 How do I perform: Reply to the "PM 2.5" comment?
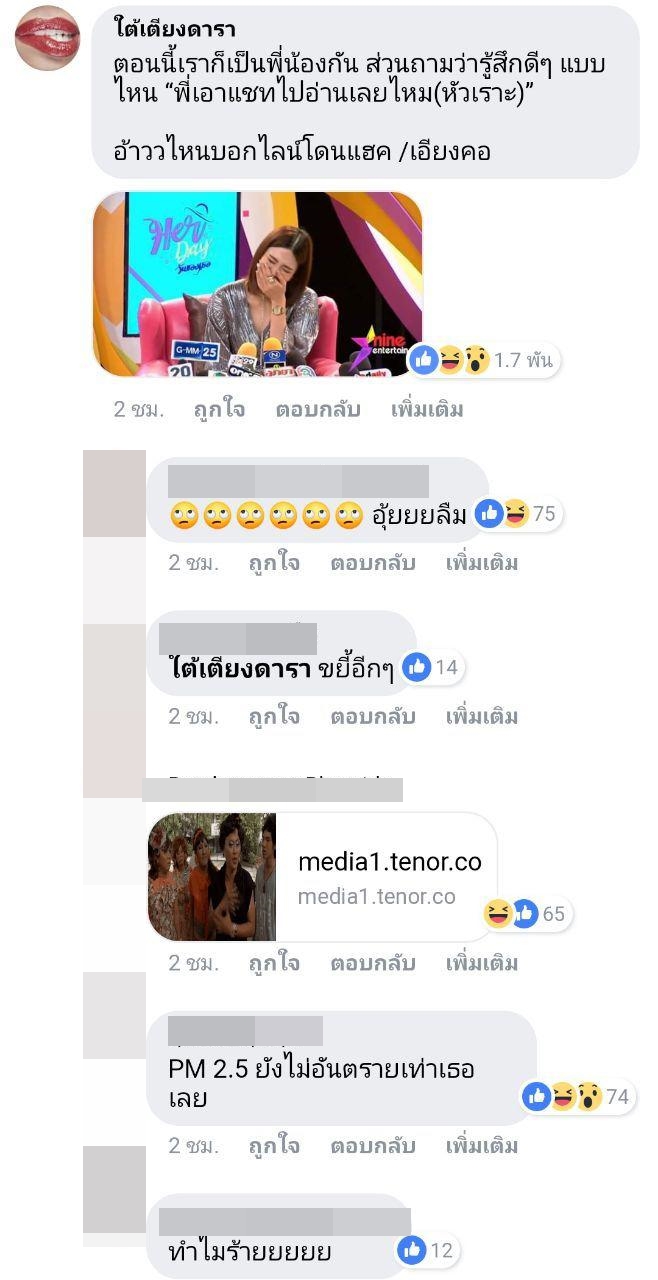coord(372,1146)
